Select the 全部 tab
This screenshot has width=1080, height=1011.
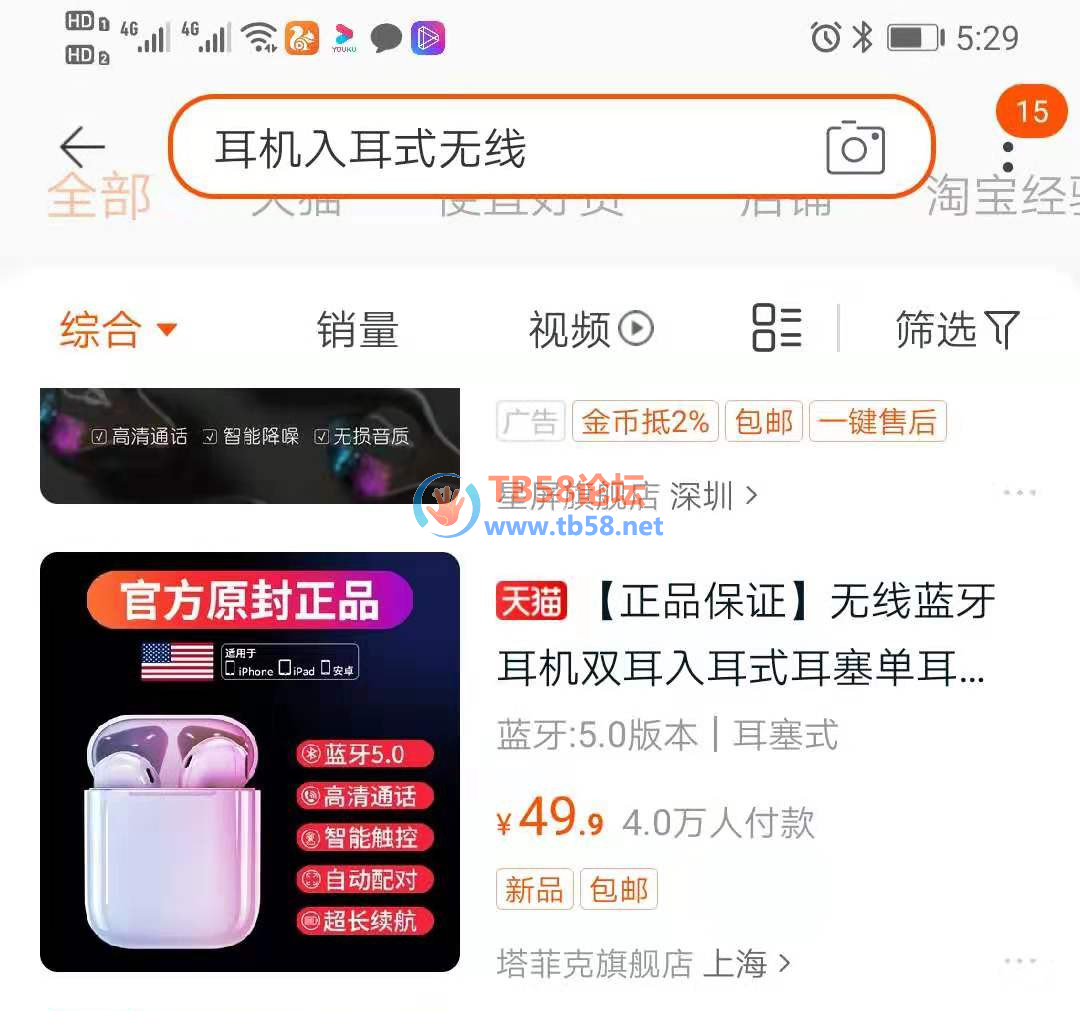[98, 197]
